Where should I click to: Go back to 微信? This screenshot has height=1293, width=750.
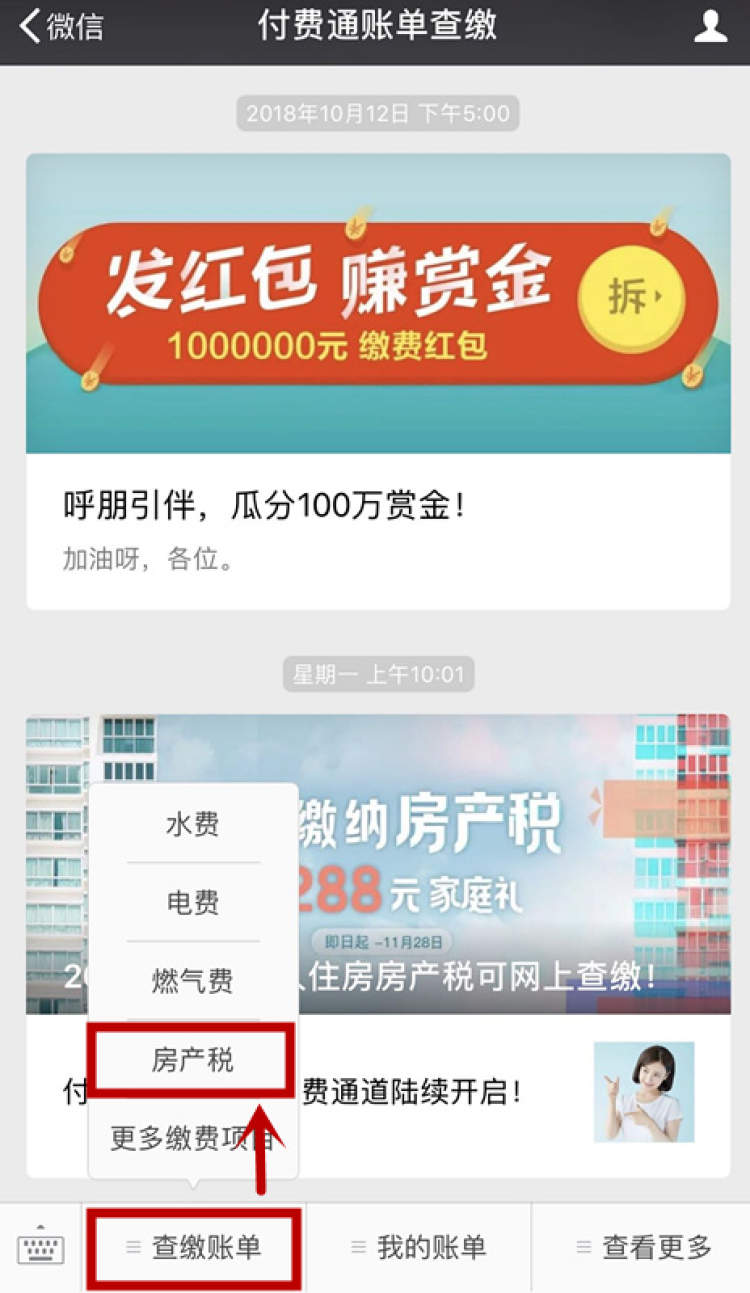pyautogui.click(x=62, y=27)
